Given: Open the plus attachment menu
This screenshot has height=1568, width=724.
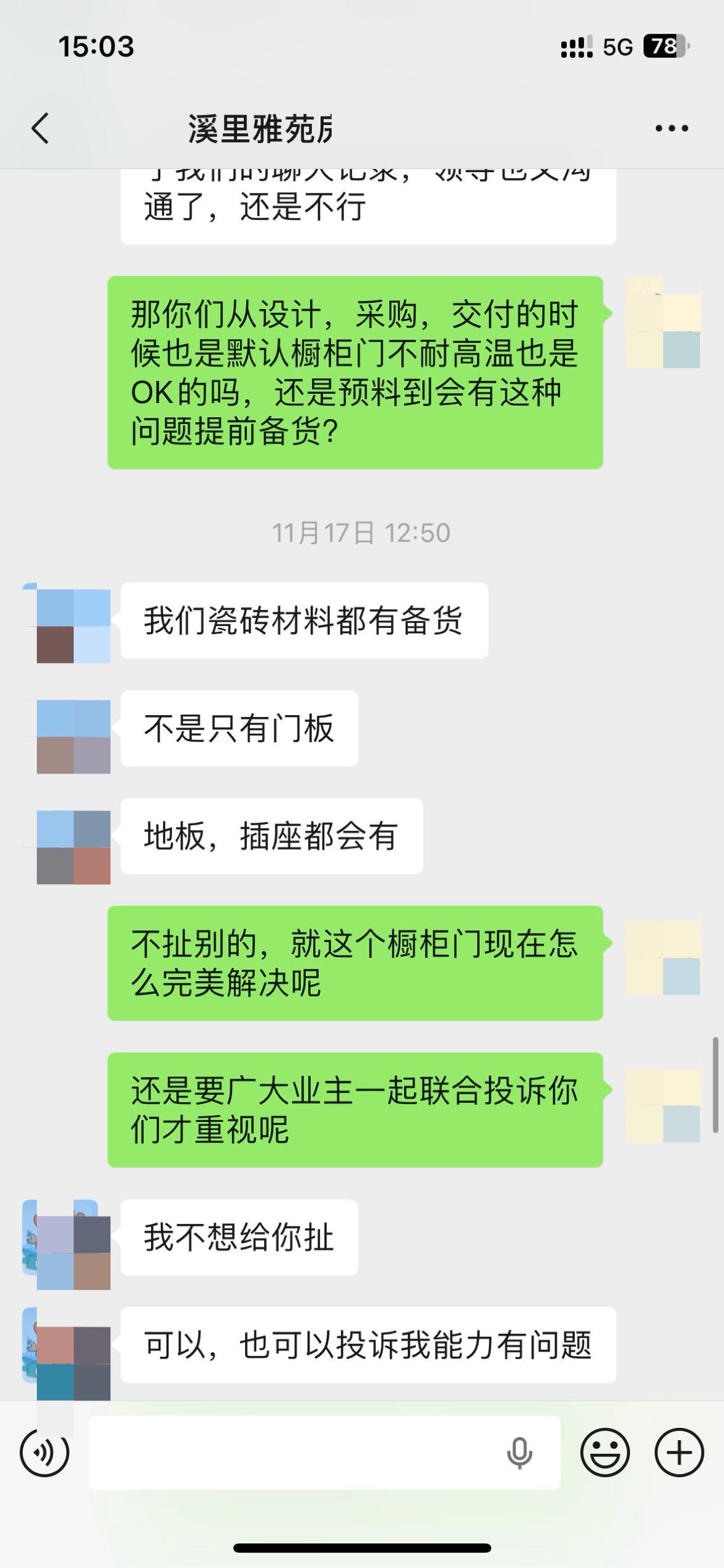Looking at the screenshot, I should 679,1452.
